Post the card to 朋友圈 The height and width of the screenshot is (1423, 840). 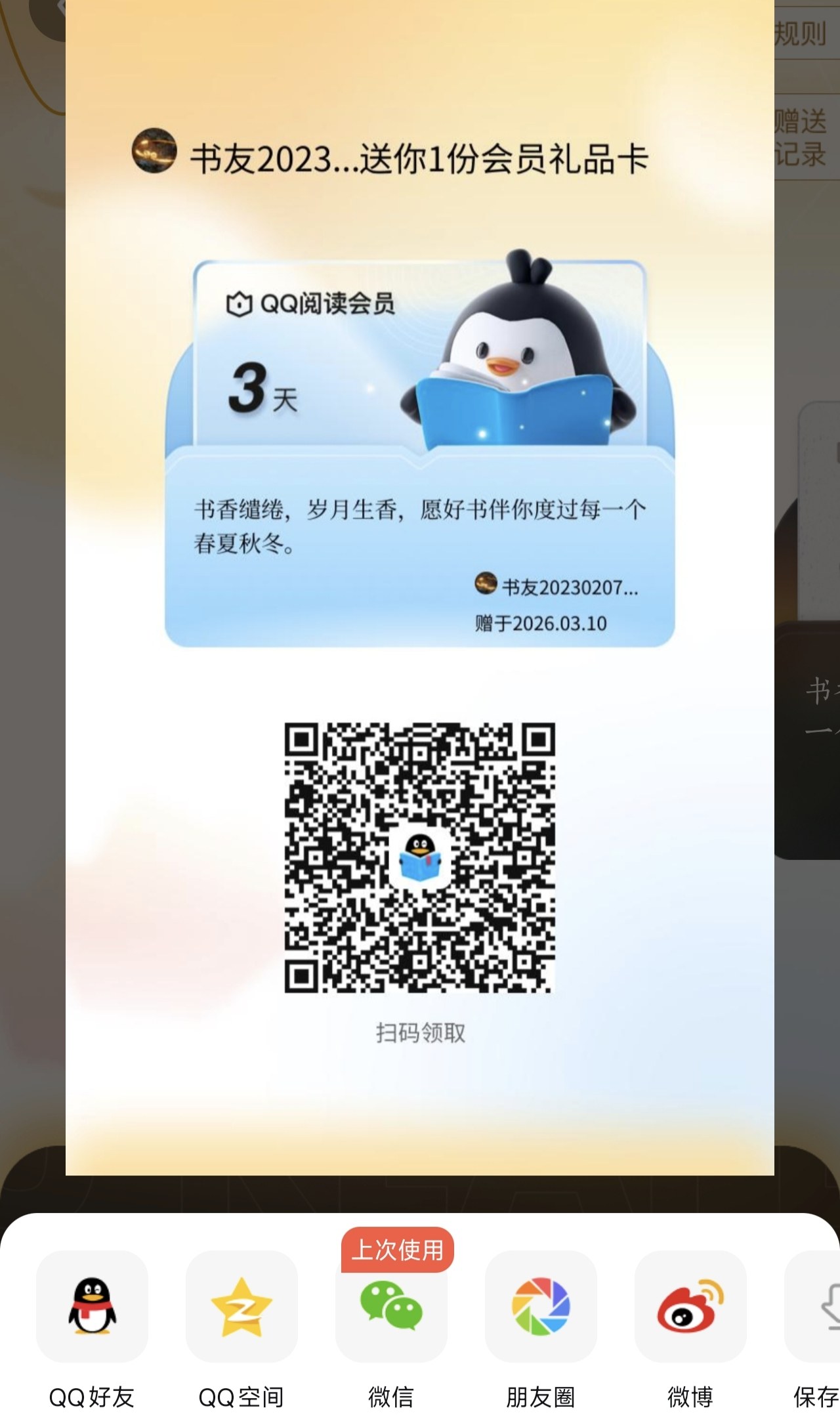[541, 1306]
